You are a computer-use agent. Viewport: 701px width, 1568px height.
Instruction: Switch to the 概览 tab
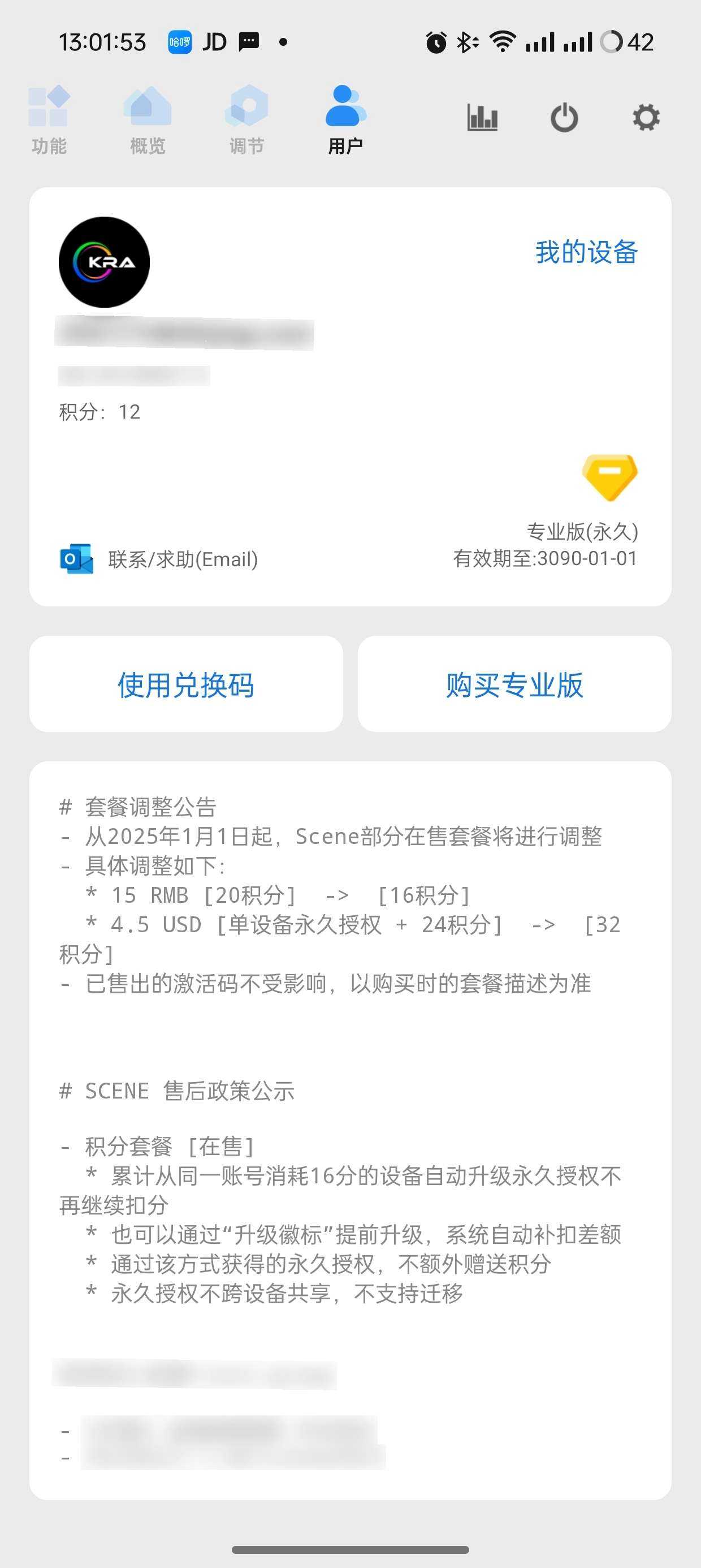(x=147, y=120)
